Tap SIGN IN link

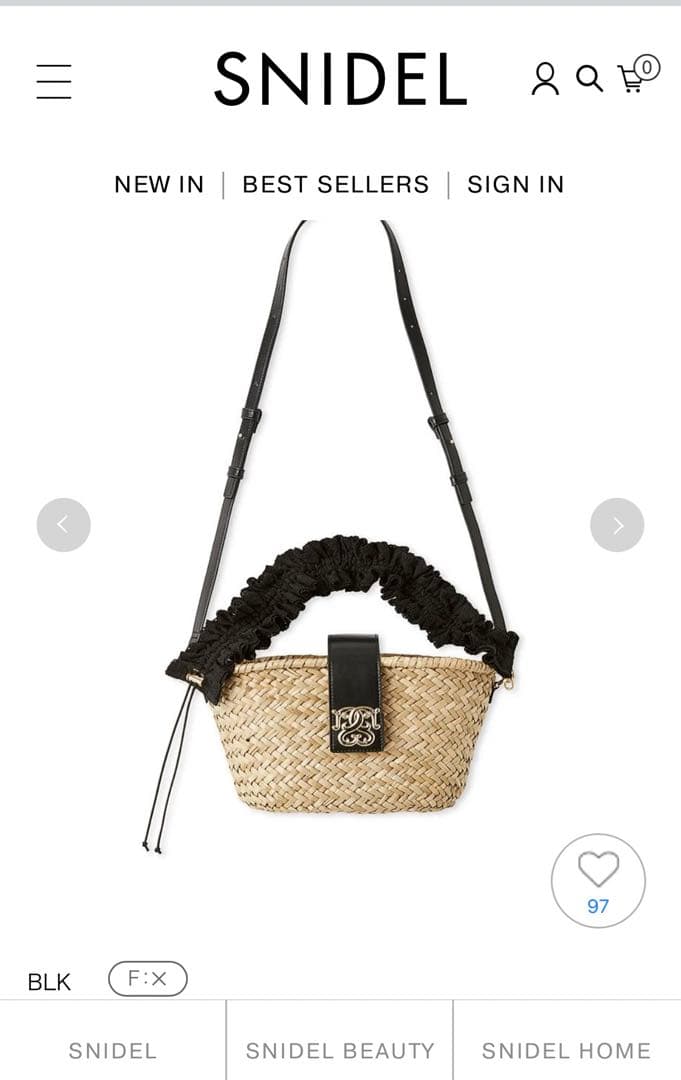[515, 185]
